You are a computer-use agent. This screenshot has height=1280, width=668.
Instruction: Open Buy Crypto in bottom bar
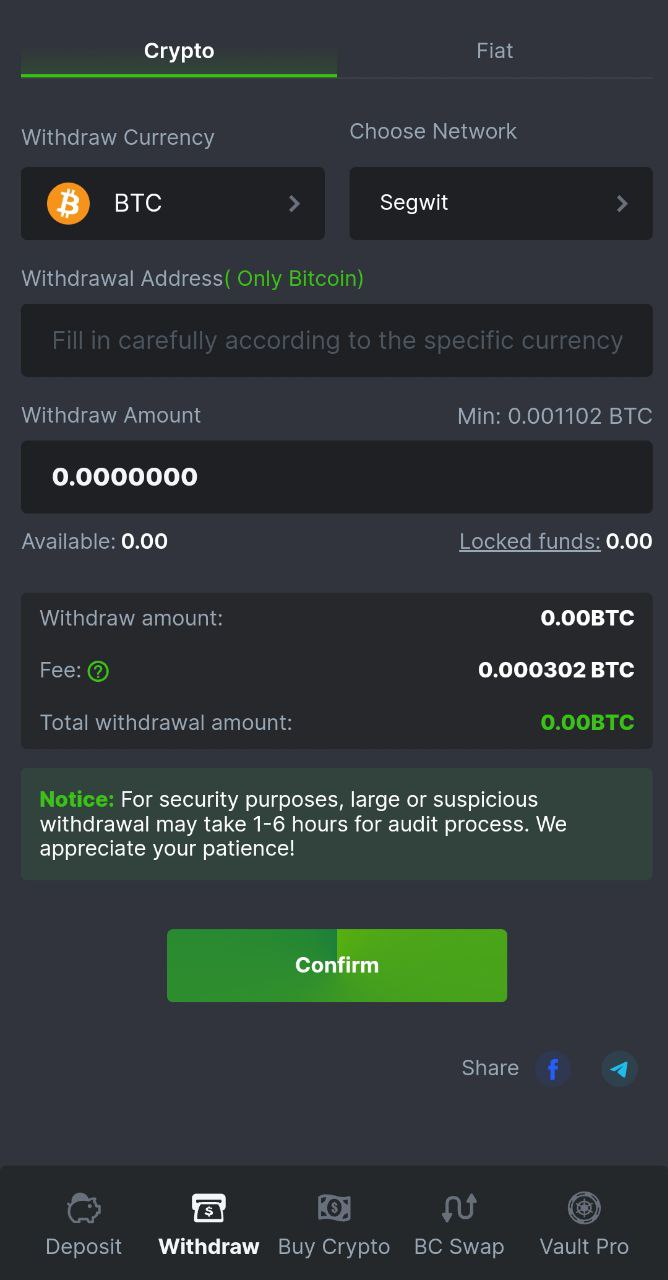[x=334, y=1224]
